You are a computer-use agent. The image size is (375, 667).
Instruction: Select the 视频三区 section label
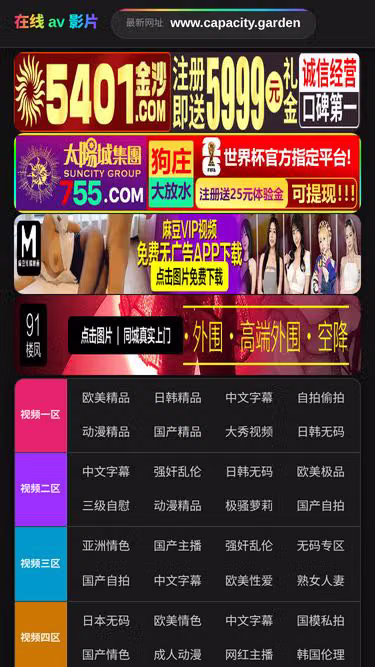(x=40, y=564)
